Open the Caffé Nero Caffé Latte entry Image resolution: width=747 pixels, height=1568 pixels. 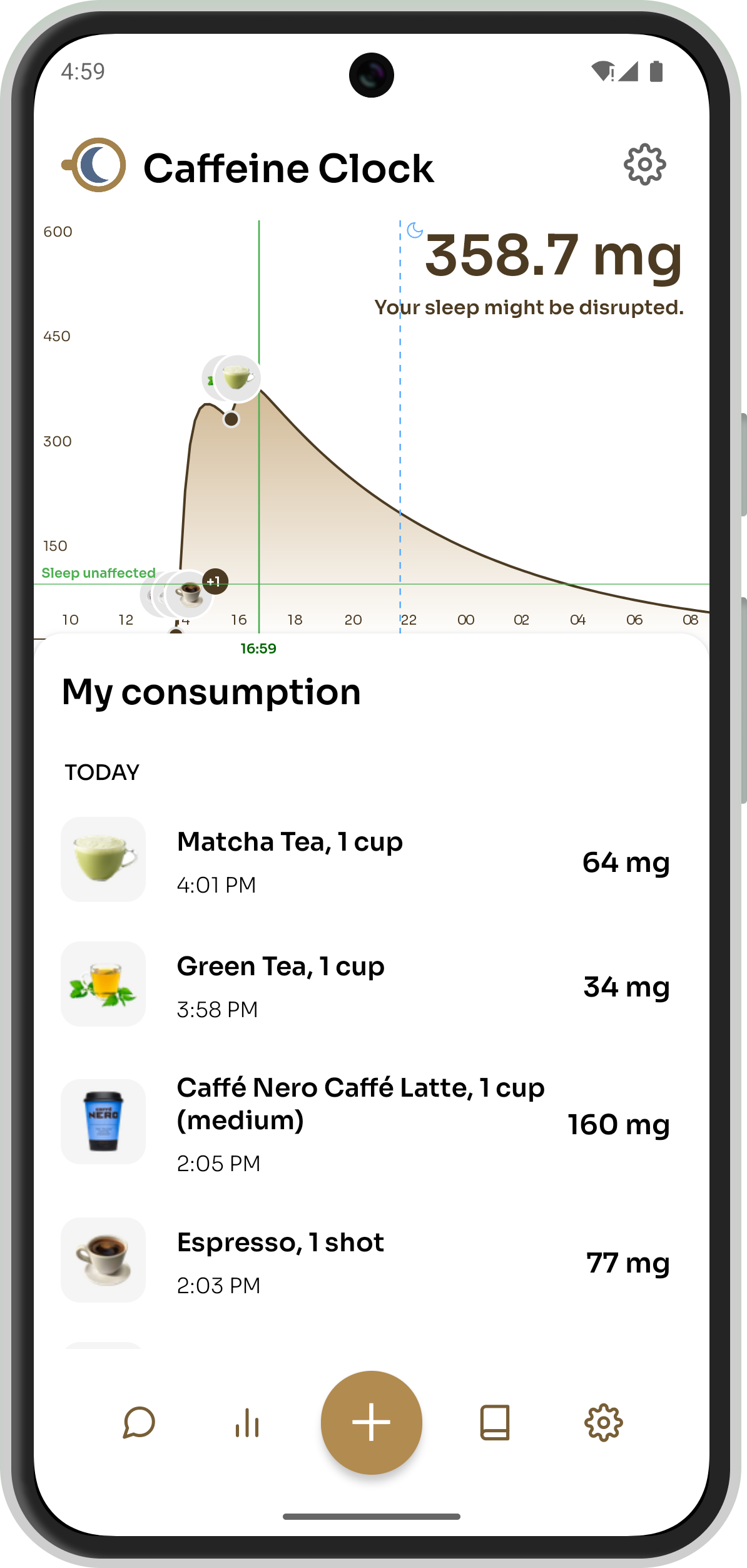[x=366, y=1123]
